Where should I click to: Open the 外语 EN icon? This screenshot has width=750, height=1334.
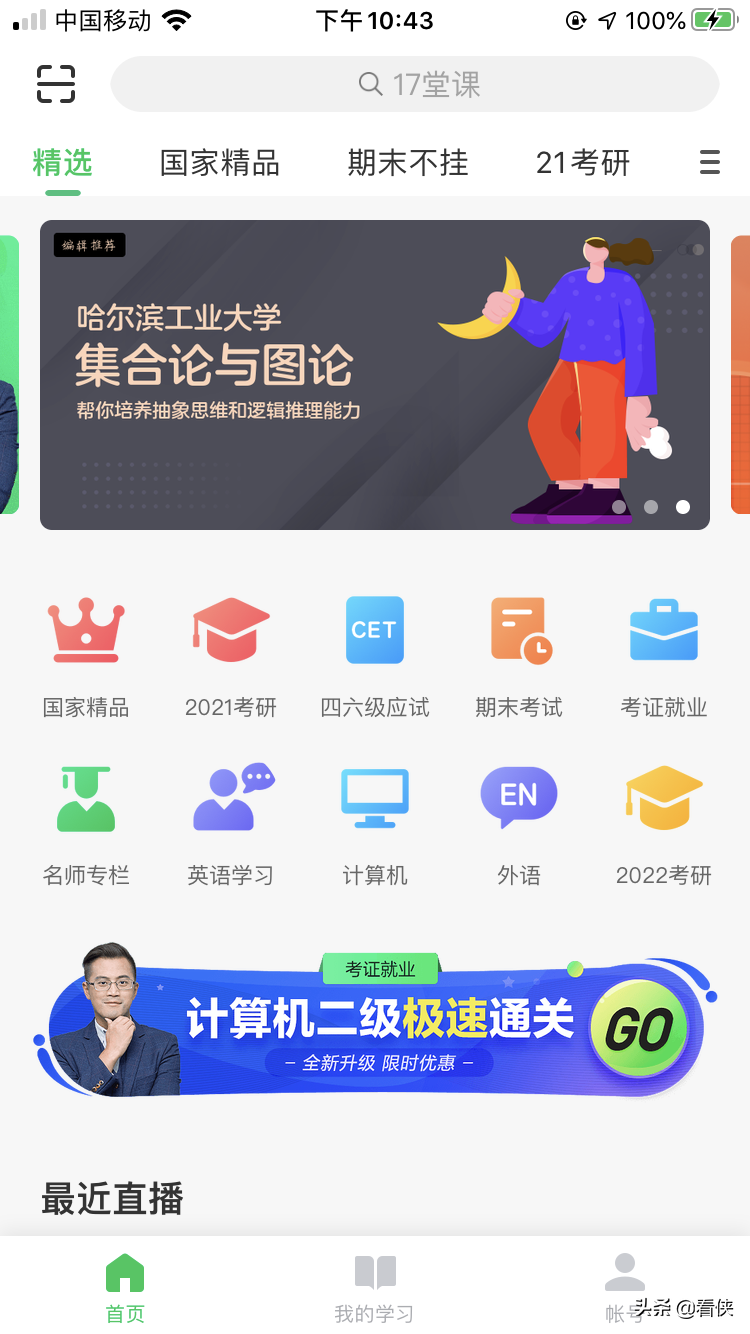click(519, 797)
